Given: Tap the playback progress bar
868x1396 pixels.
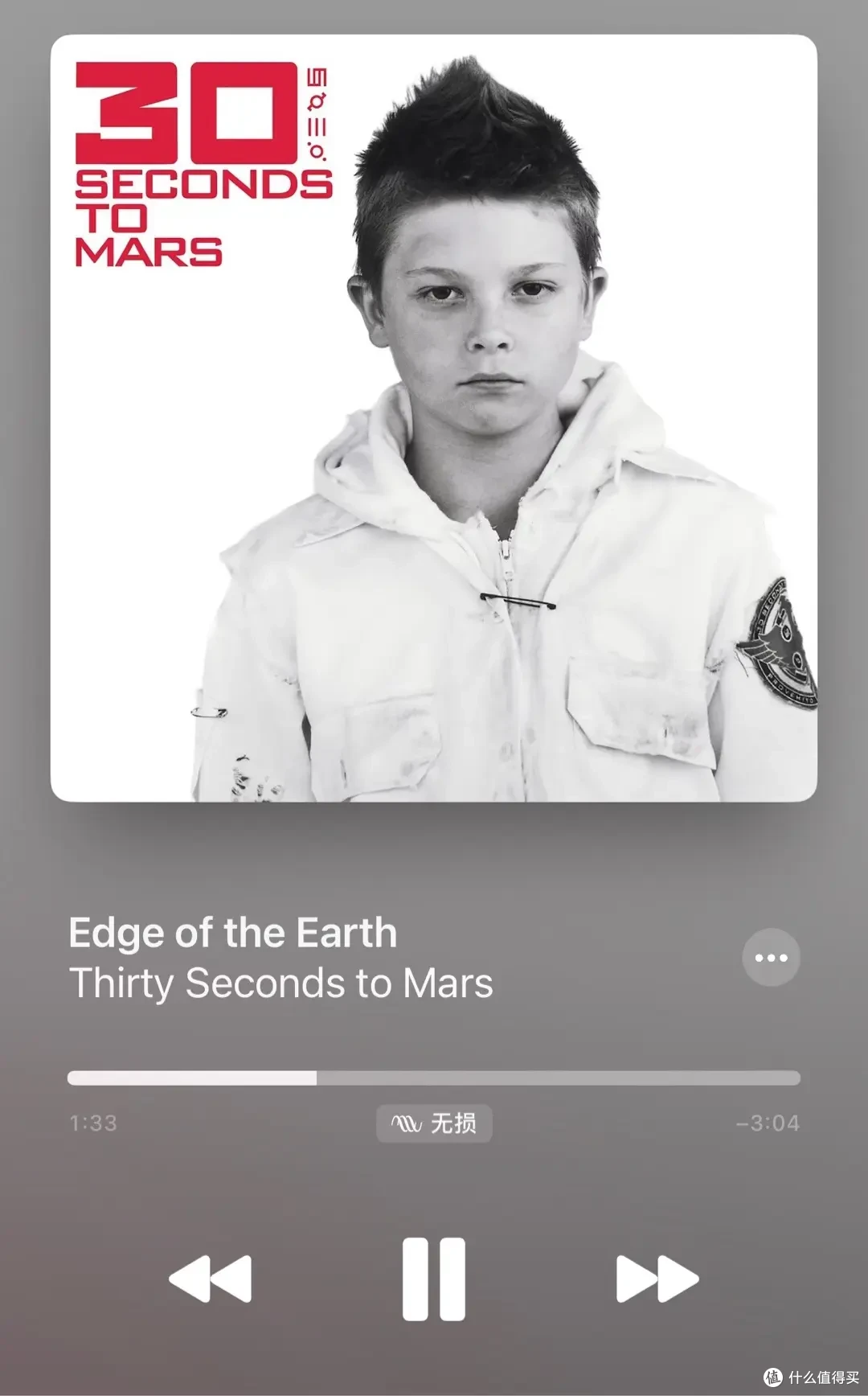Looking at the screenshot, I should [434, 1078].
